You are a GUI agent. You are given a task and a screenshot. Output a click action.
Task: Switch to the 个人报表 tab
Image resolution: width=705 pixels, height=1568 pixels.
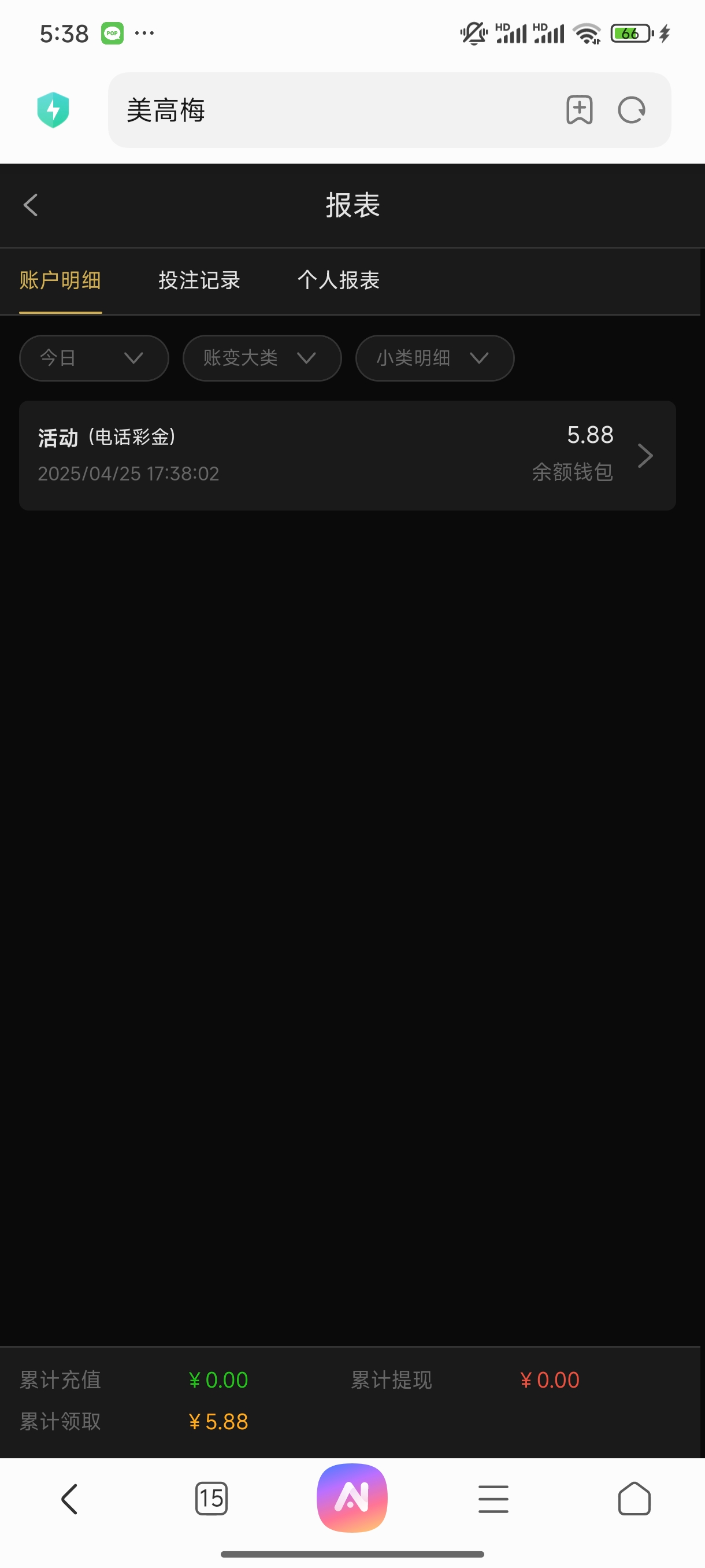tap(338, 280)
